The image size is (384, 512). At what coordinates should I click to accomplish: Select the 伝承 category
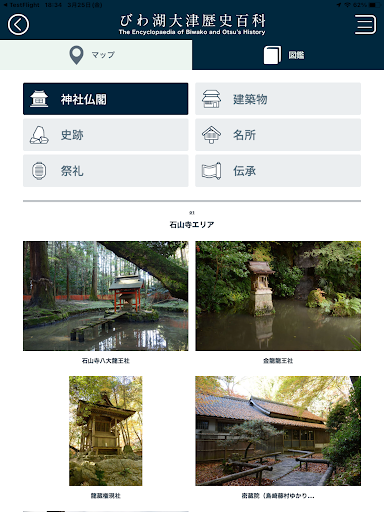point(278,171)
